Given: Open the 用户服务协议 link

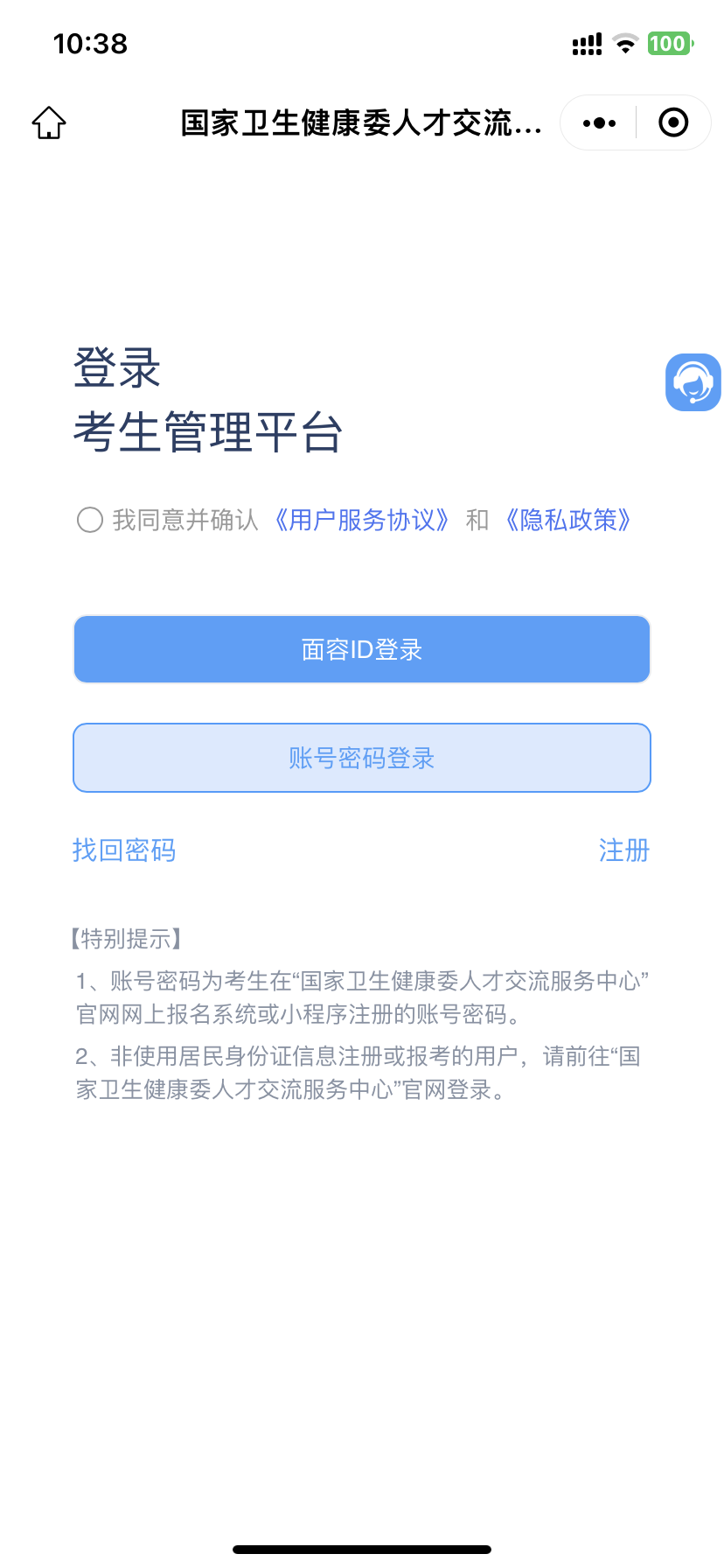Looking at the screenshot, I should 361,520.
